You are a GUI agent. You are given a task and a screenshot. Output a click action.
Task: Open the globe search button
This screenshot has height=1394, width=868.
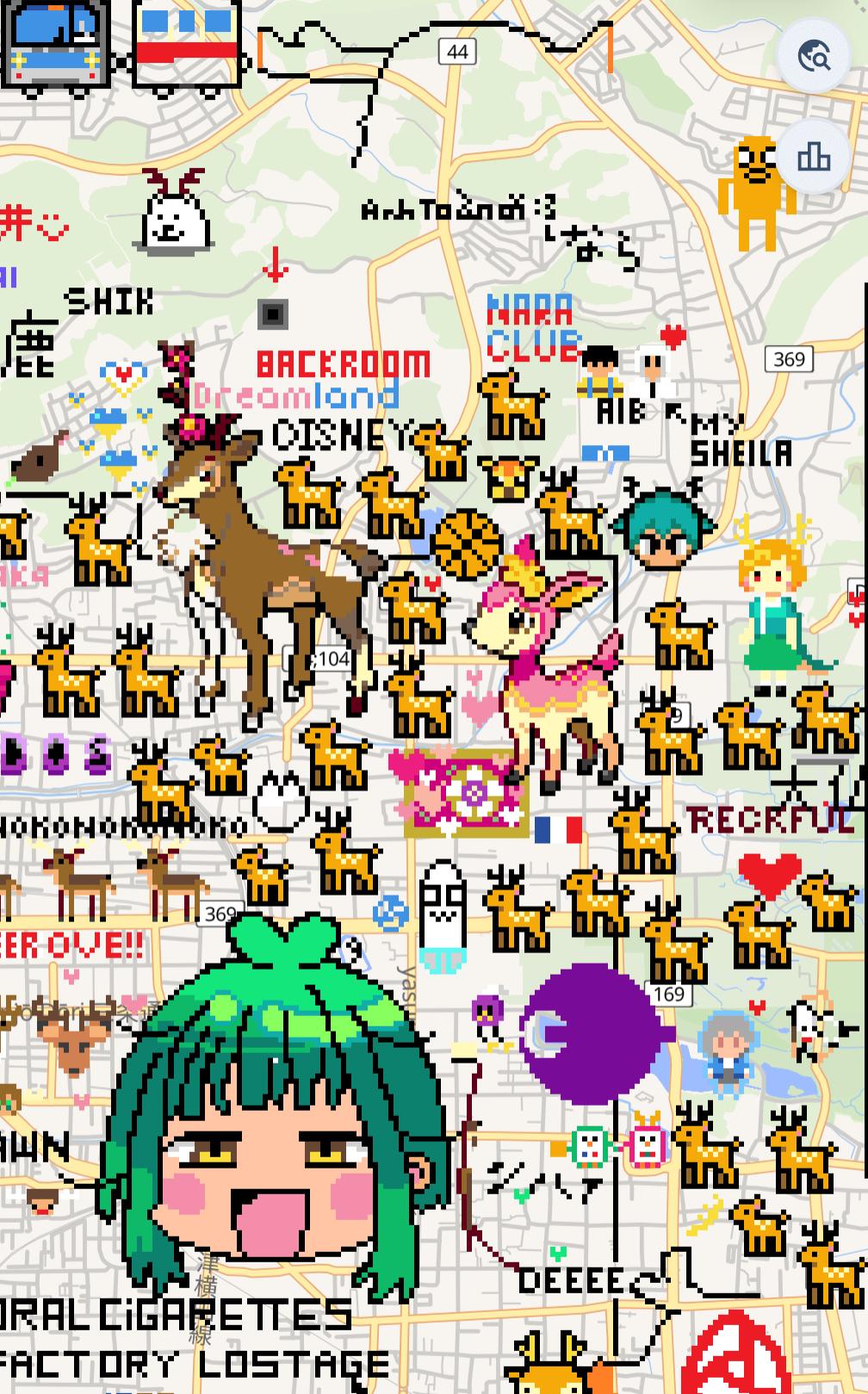[814, 57]
